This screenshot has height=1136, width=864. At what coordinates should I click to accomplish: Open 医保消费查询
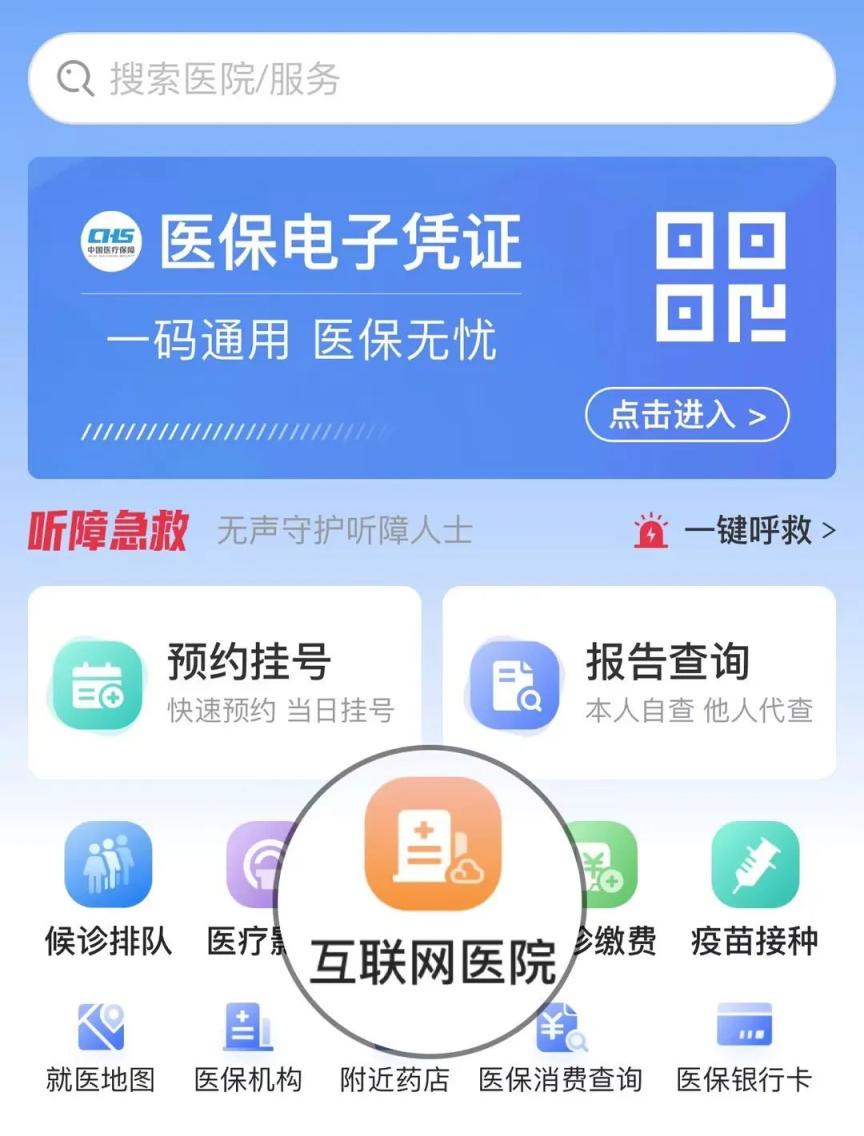point(560,1047)
